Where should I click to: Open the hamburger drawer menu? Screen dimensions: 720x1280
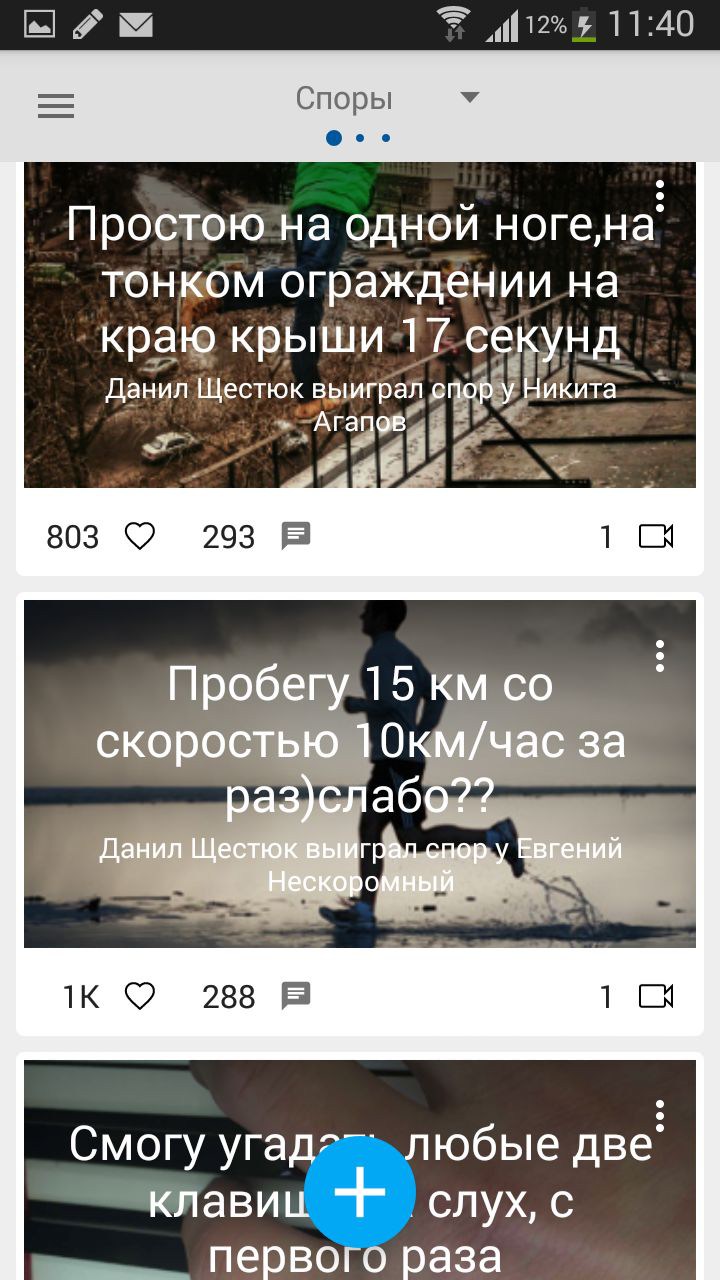coord(56,106)
